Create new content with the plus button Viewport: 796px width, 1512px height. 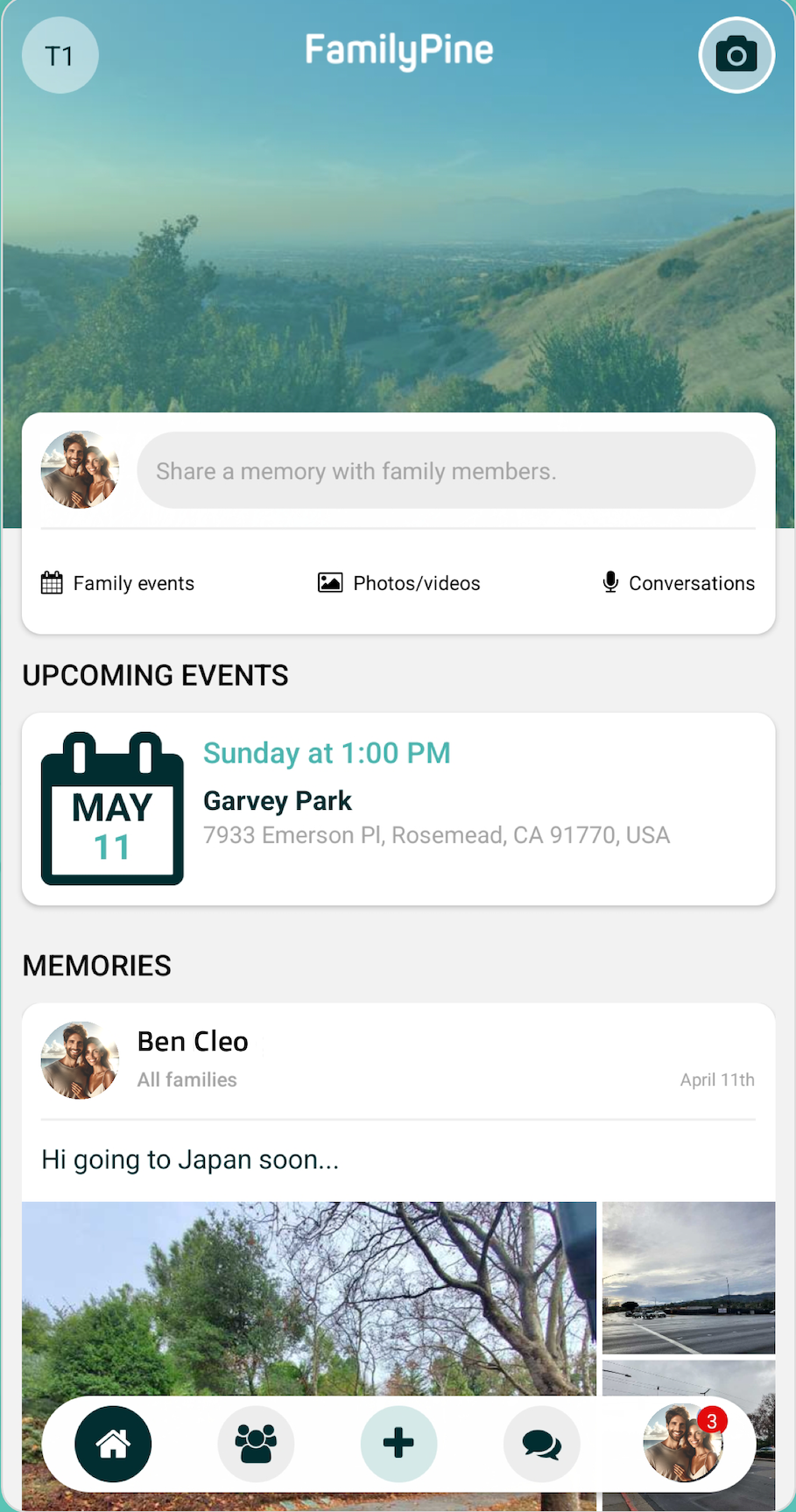pyautogui.click(x=398, y=1444)
